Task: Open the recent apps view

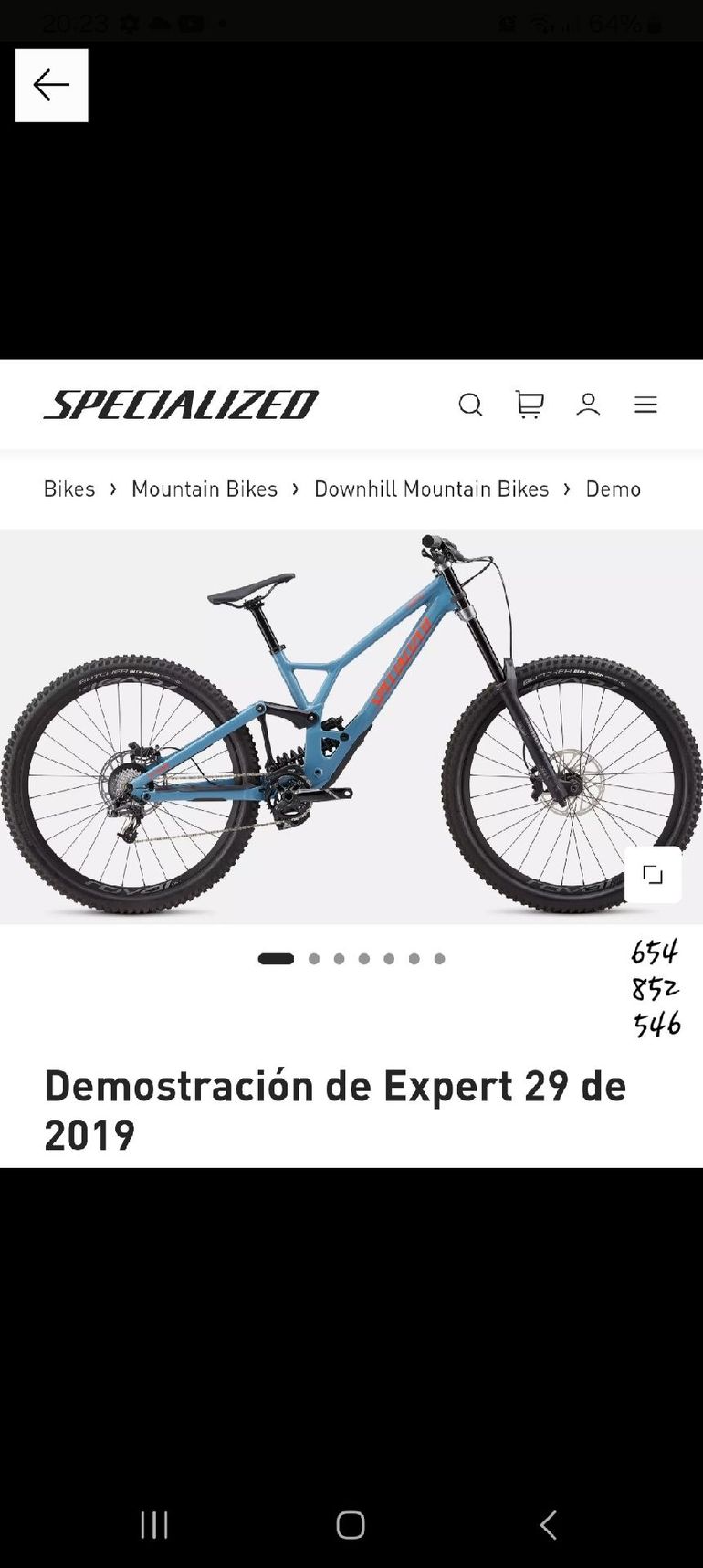Action: 154,1524
